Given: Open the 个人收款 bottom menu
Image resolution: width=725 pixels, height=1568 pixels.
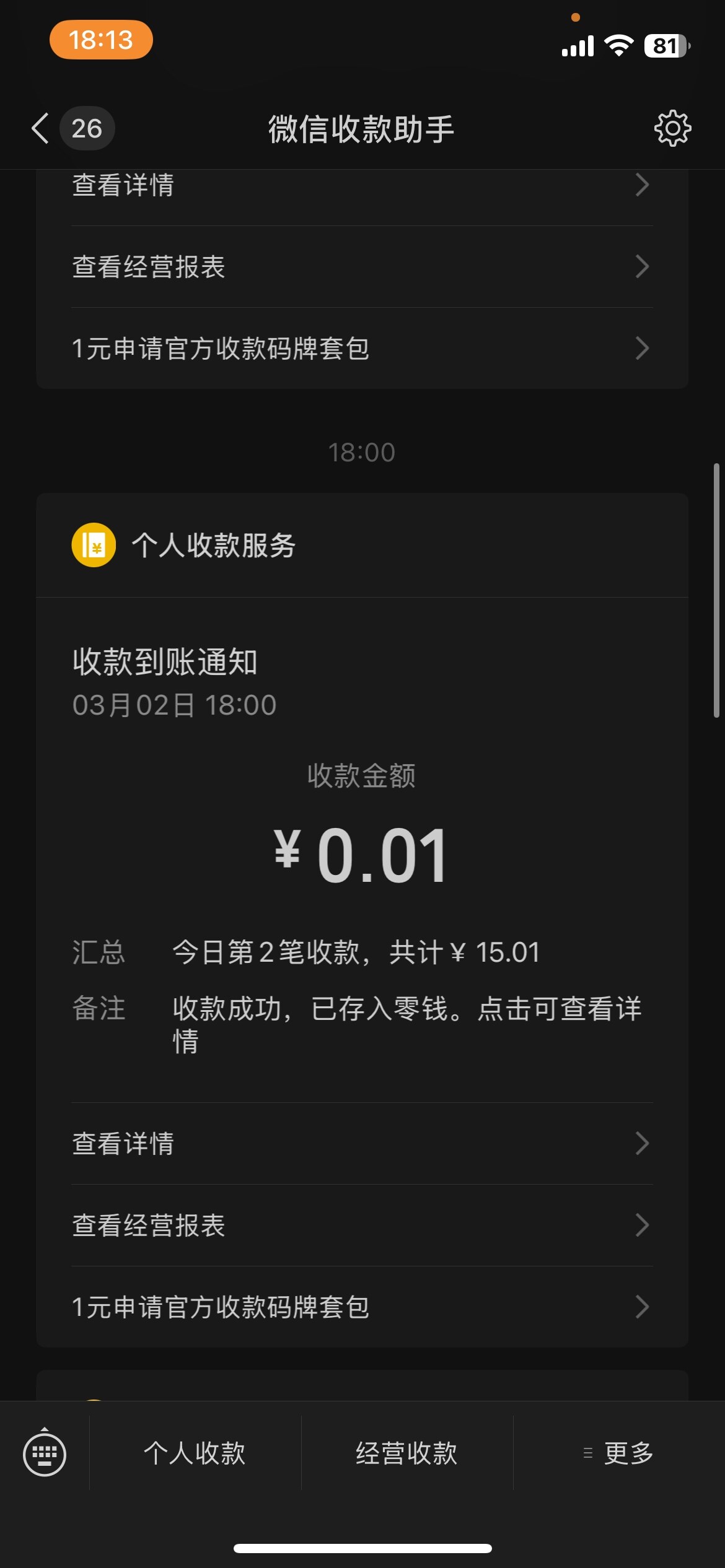Looking at the screenshot, I should pos(195,1453).
